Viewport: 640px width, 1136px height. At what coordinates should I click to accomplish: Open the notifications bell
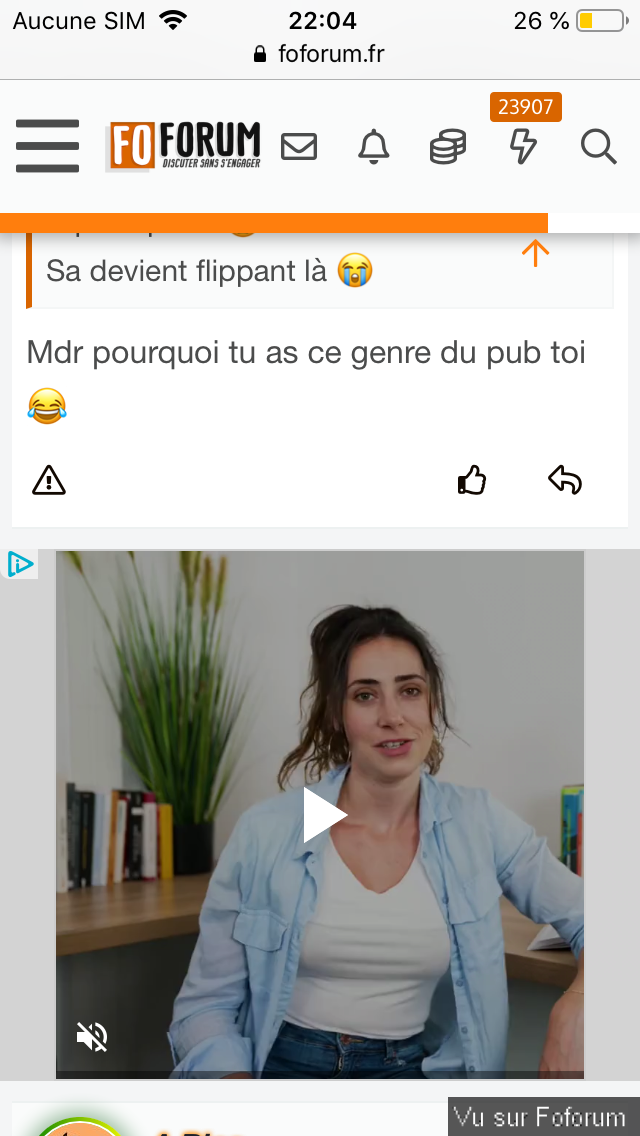374,148
